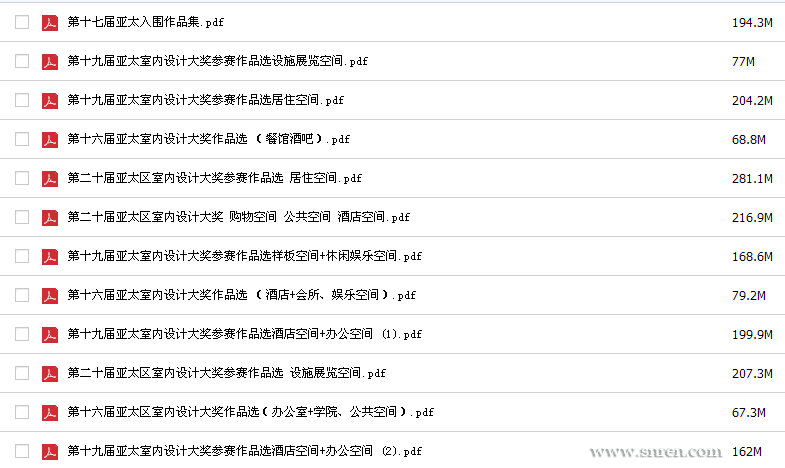Check the box beside 第二十届 居住空间.pdf
The height and width of the screenshot is (468, 785).
click(x=22, y=178)
